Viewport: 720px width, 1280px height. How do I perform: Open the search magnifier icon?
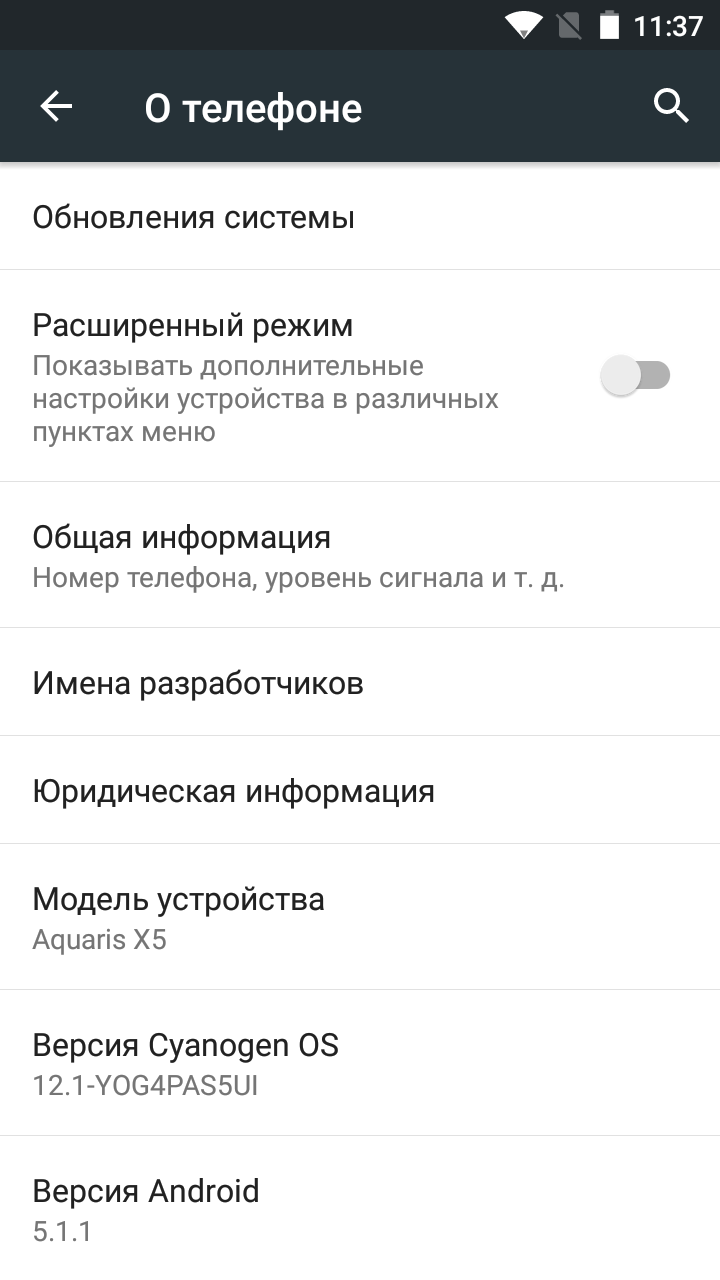pyautogui.click(x=671, y=106)
